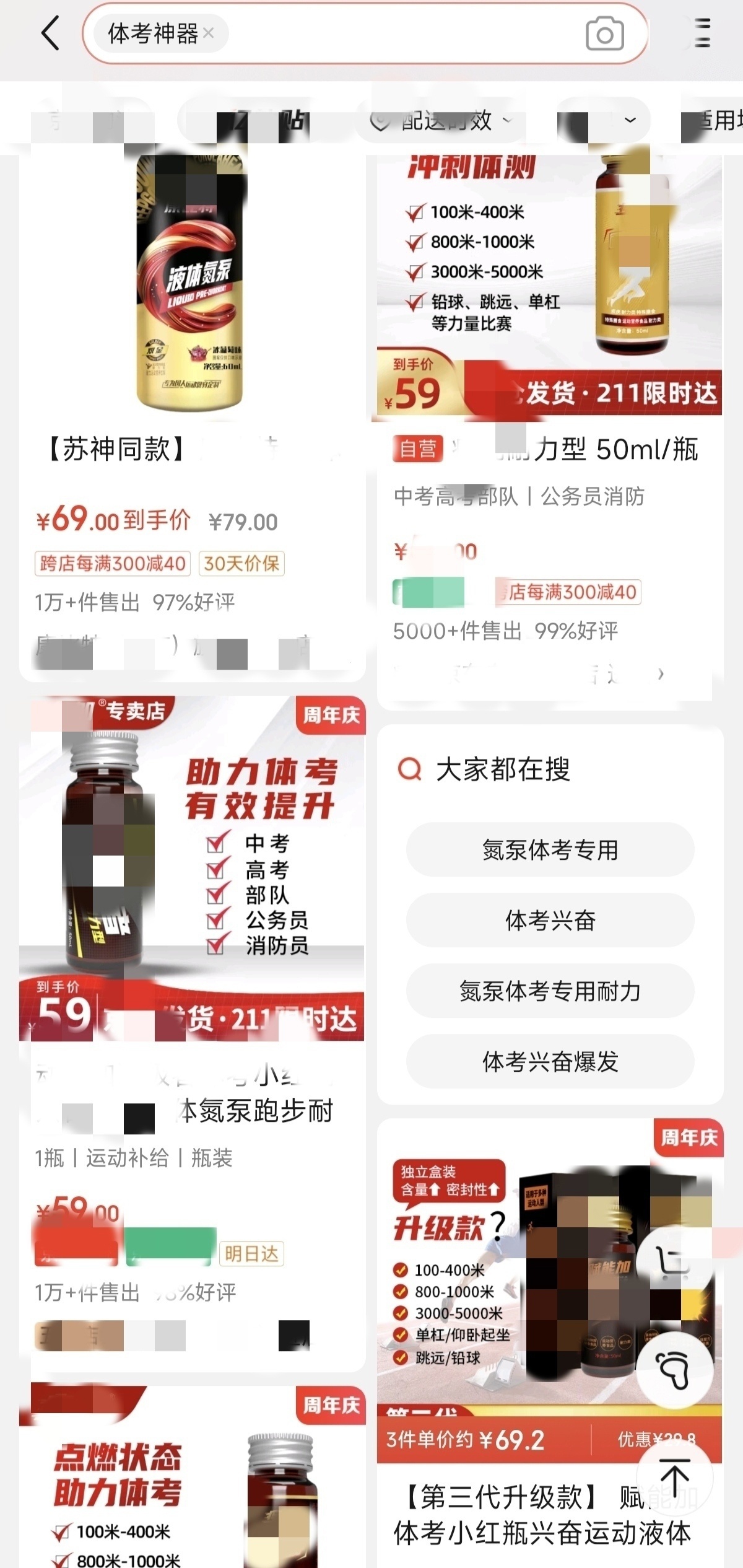743x1568 pixels.
Task: Switch the results layout view
Action: point(702,33)
